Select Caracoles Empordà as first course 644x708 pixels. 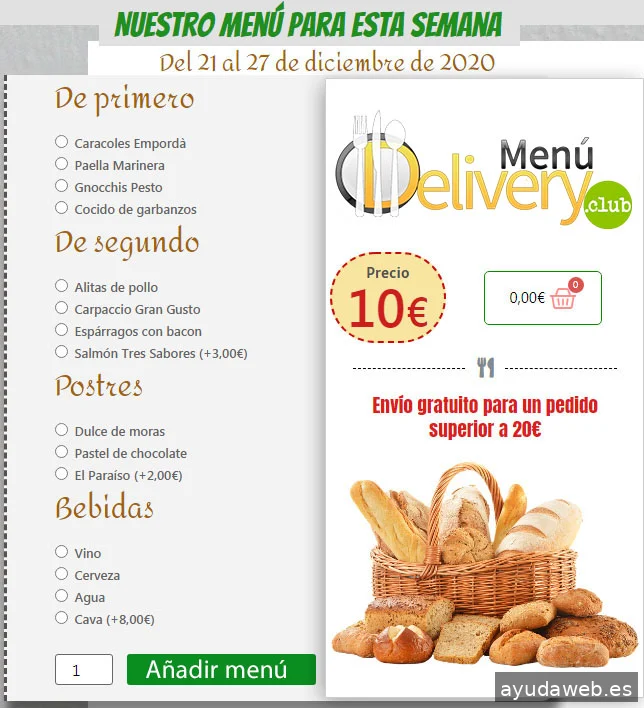[62, 142]
